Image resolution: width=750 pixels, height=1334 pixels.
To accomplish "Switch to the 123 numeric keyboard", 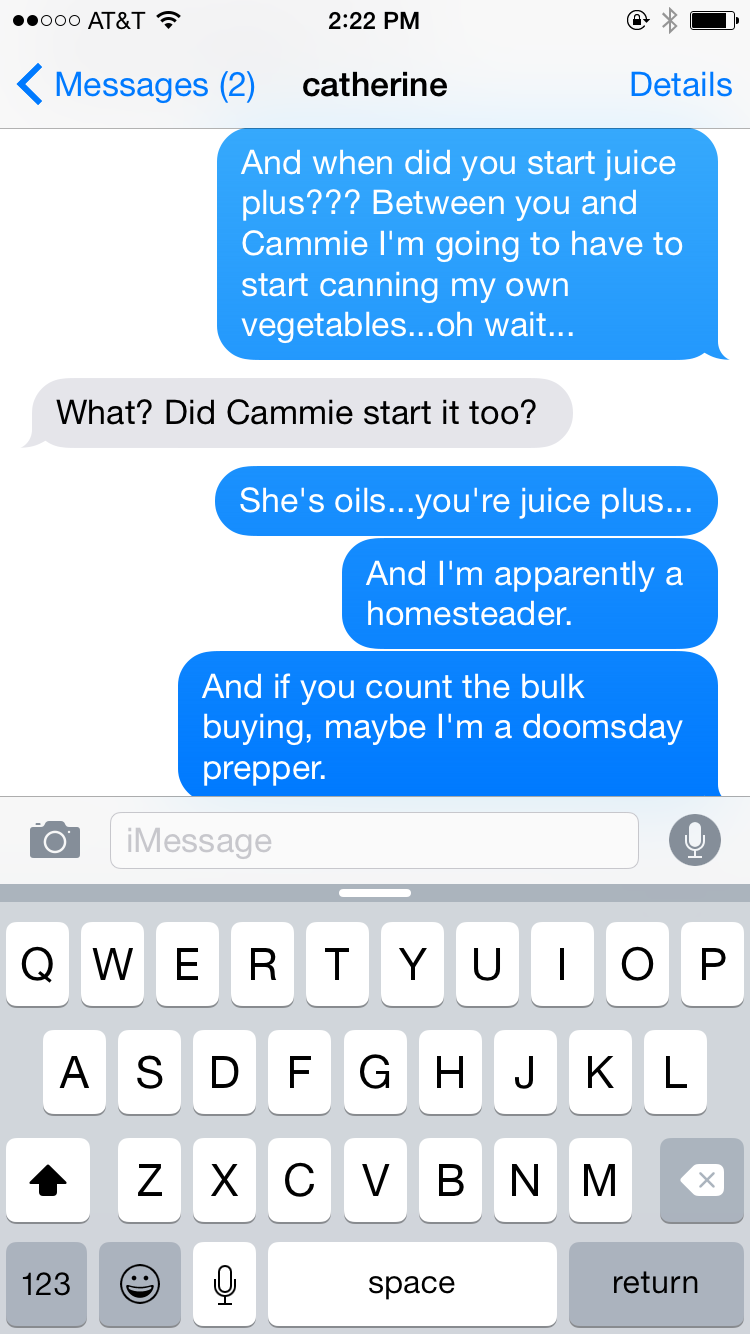I will click(x=46, y=1283).
